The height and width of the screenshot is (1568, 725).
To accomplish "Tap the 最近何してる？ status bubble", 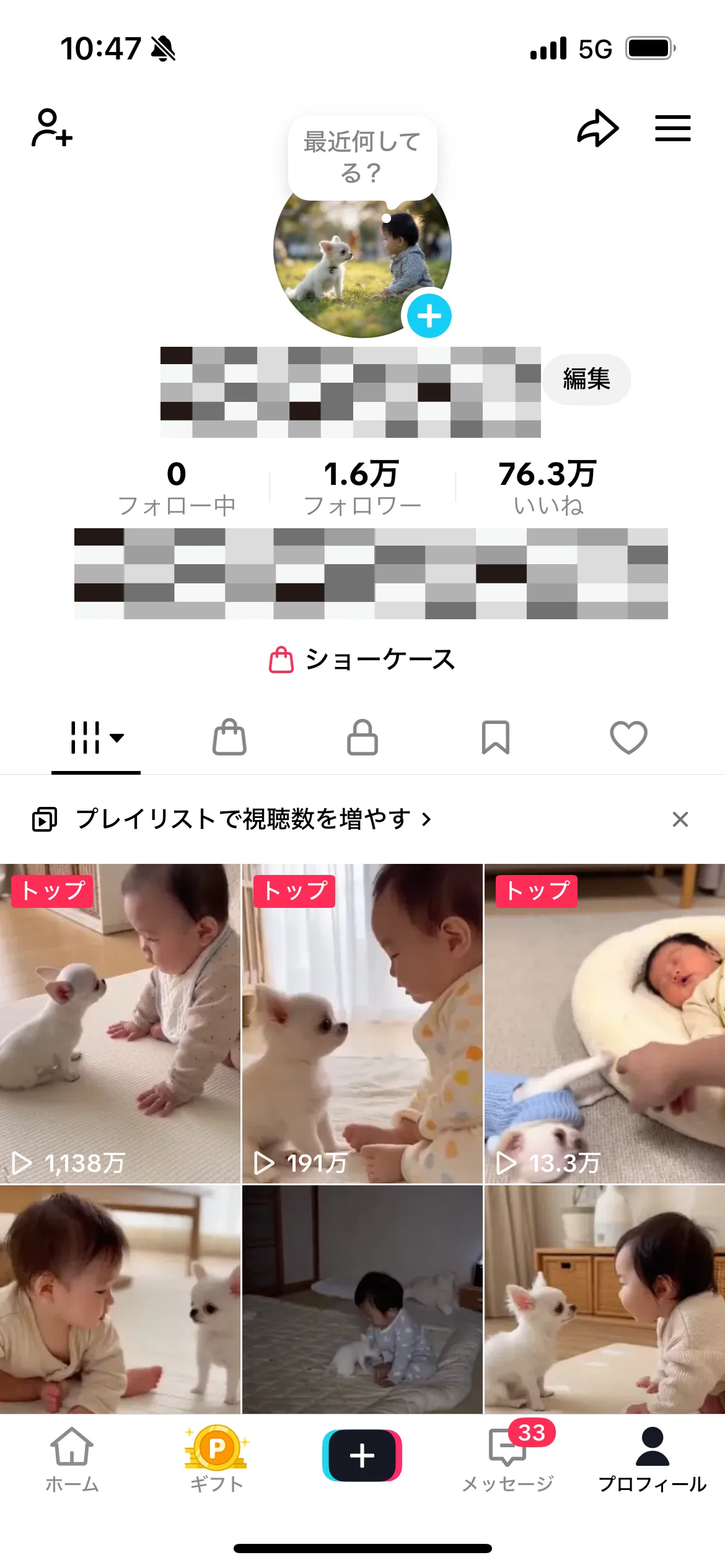I will (362, 157).
